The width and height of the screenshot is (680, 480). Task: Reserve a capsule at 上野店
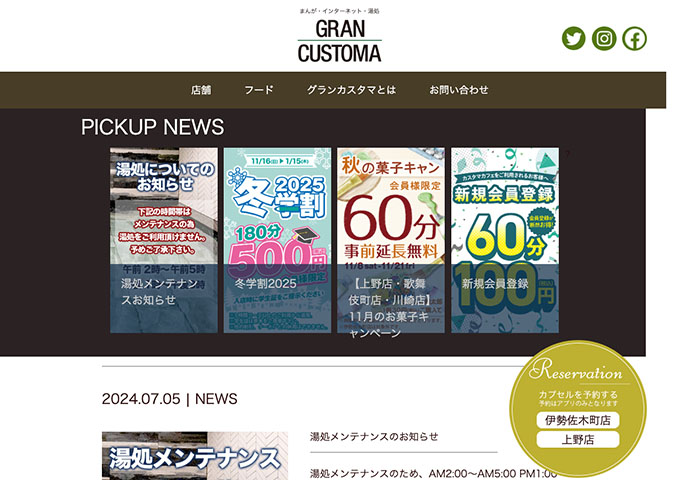click(578, 439)
